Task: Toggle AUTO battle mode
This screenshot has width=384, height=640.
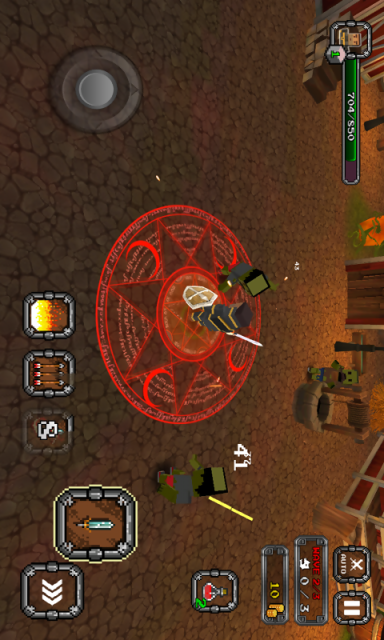Action: tap(352, 564)
